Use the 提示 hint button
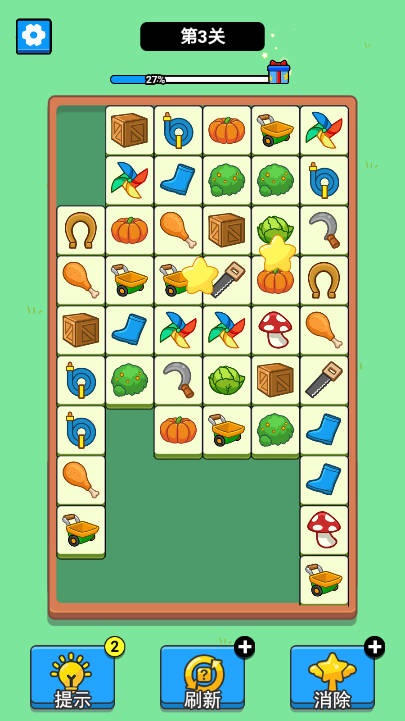This screenshot has width=405, height=721. pos(73,677)
